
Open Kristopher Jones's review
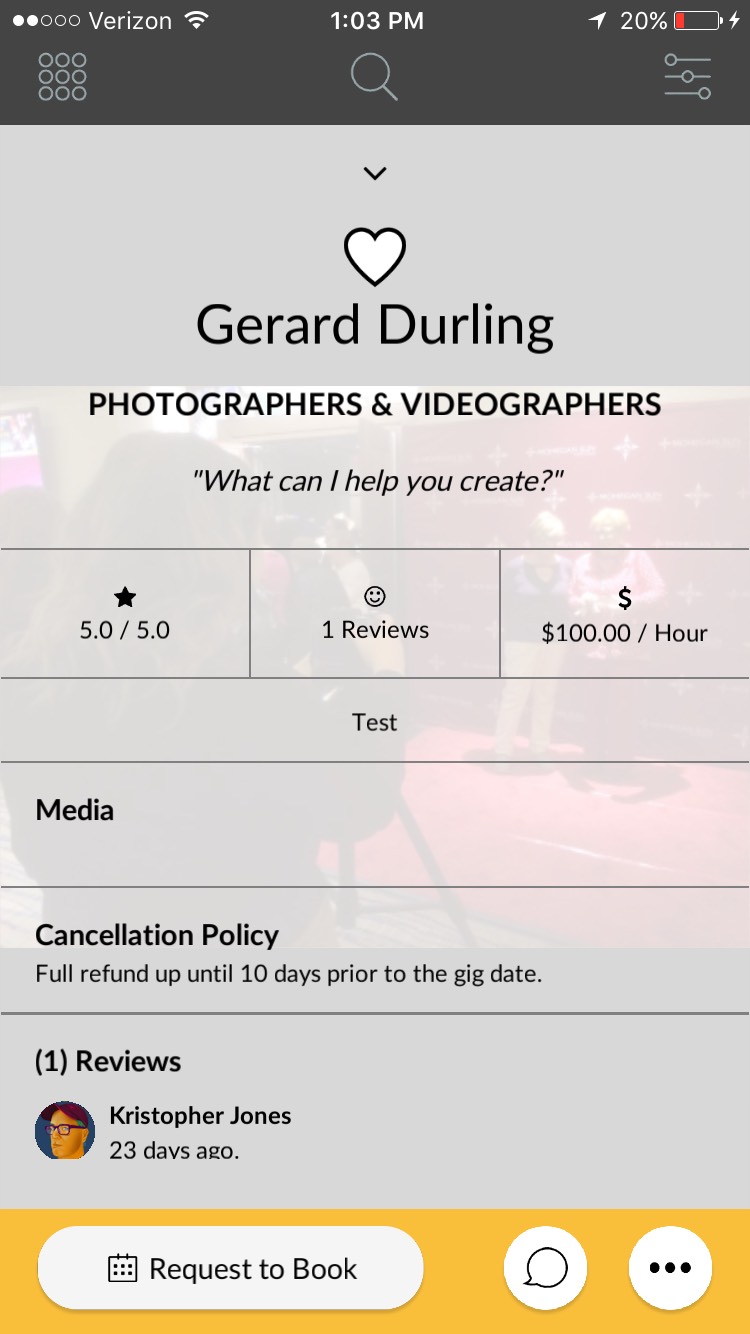point(200,1132)
